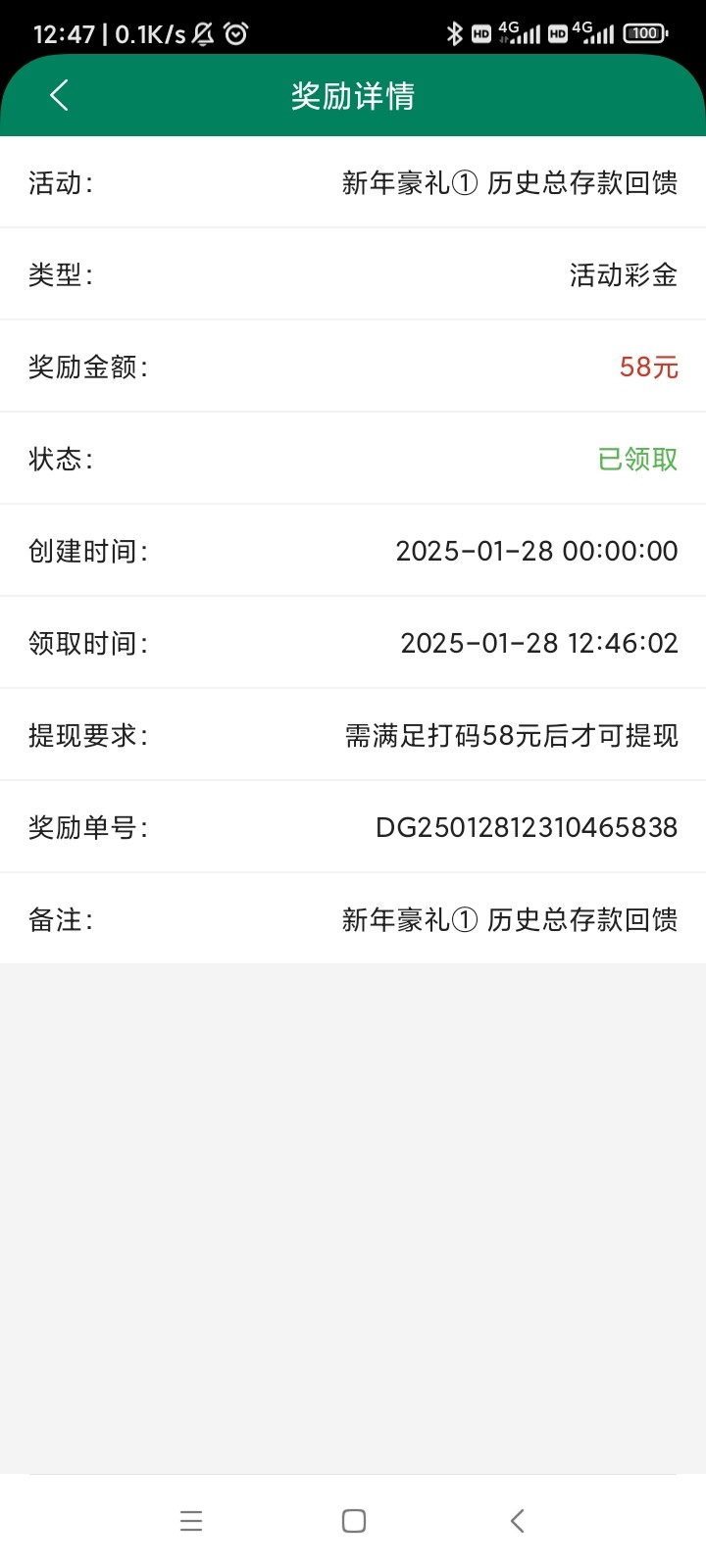Go back from the 奖励详情 page
The height and width of the screenshot is (1568, 706).
[59, 95]
